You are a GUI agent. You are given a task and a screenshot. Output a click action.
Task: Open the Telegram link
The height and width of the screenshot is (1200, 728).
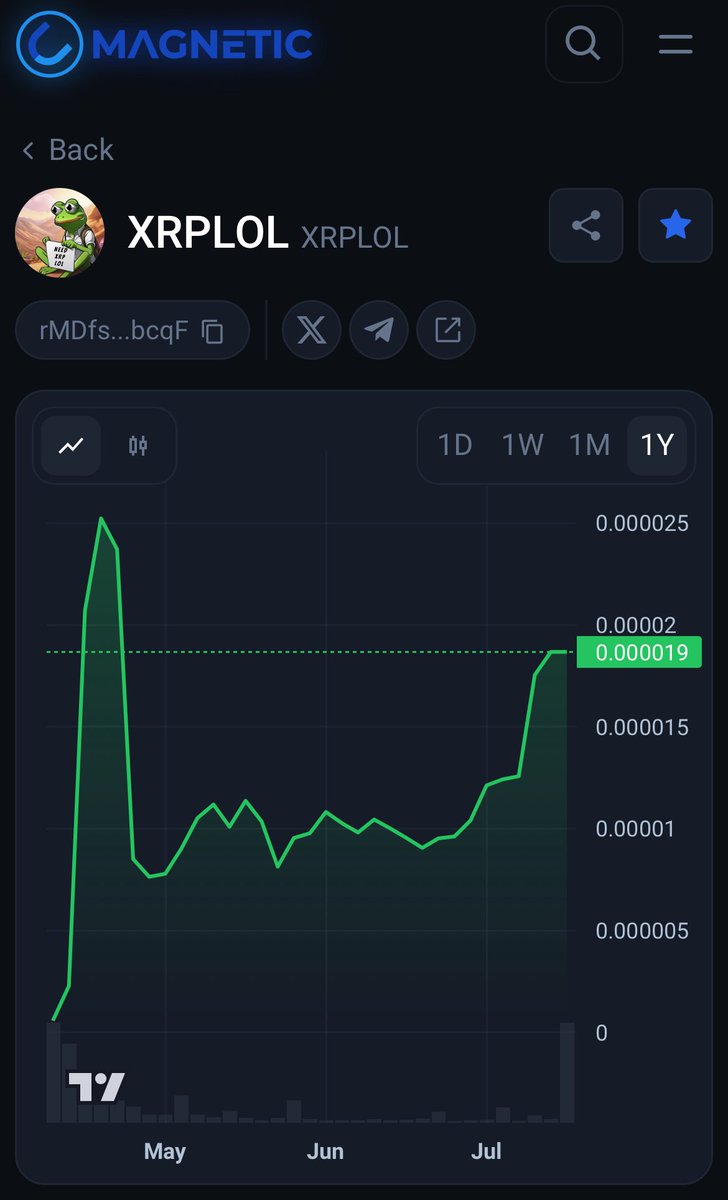(x=379, y=330)
